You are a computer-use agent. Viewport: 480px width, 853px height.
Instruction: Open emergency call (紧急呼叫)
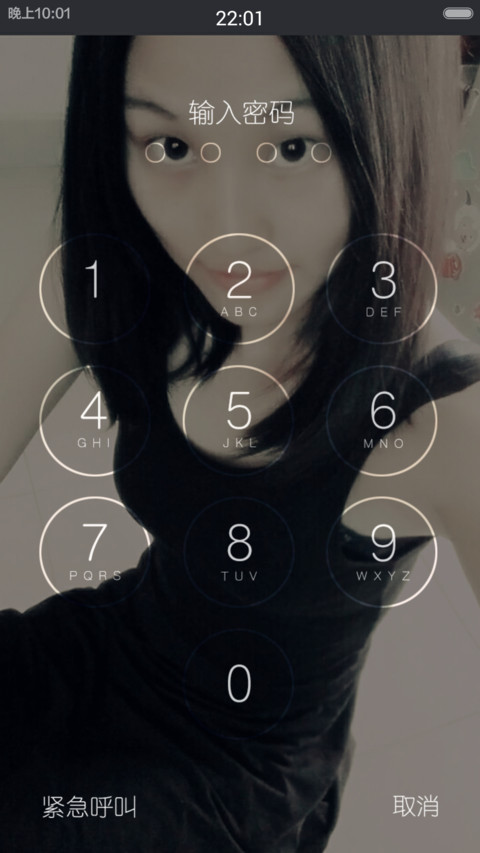89,807
